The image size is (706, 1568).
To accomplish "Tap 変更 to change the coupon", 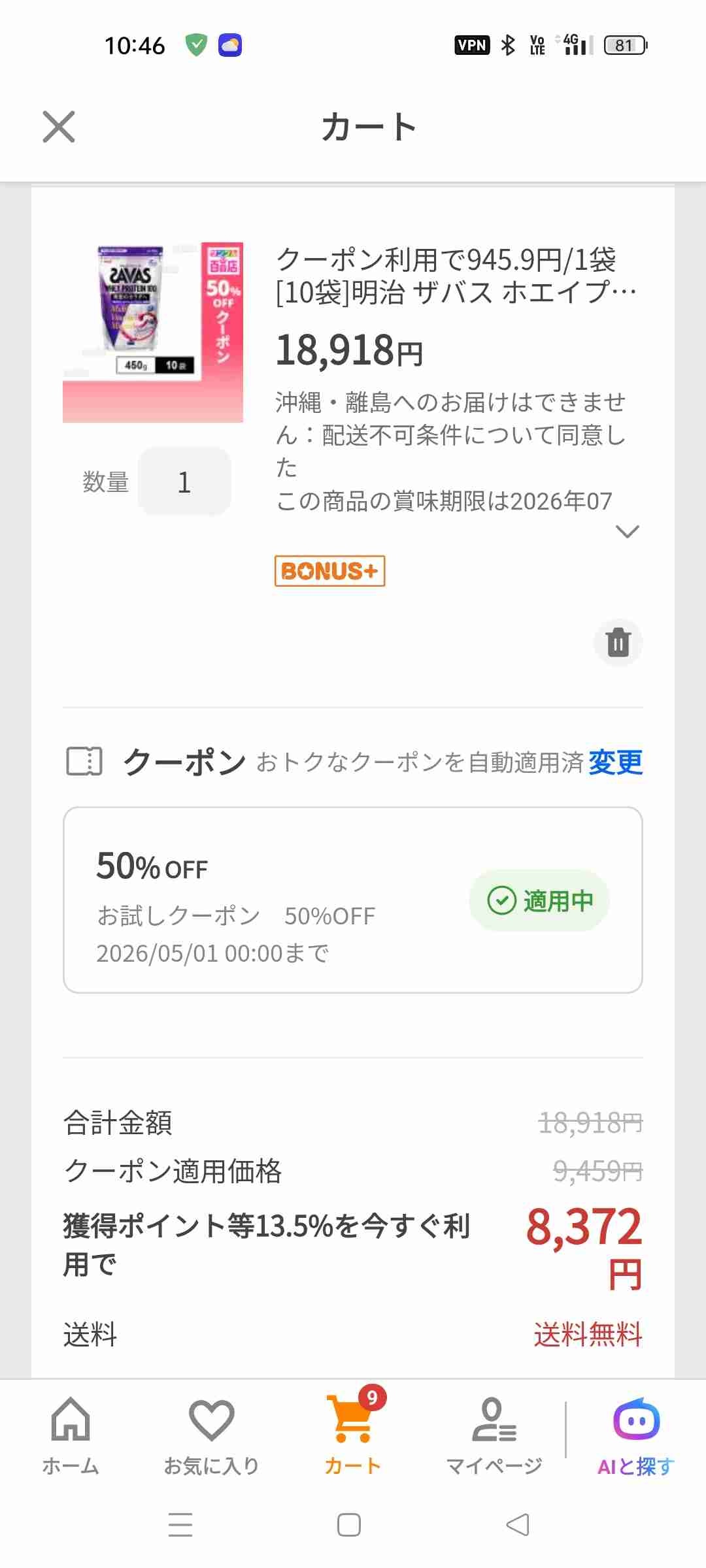I will [x=615, y=762].
